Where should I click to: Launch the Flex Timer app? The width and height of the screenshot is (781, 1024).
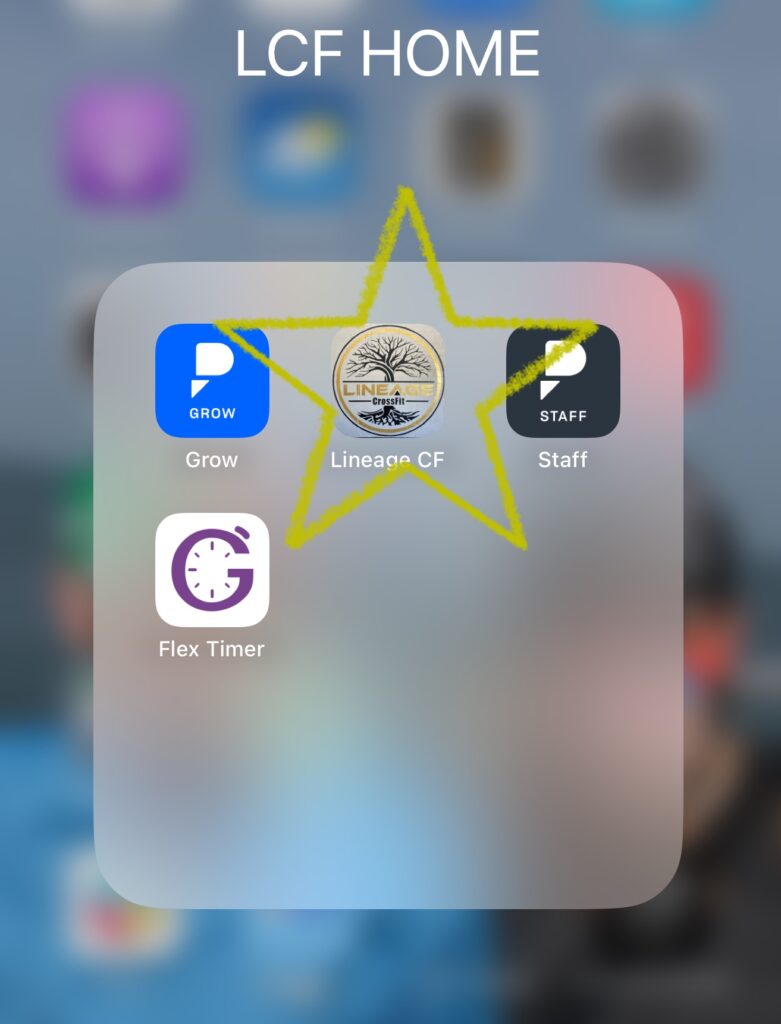point(212,570)
